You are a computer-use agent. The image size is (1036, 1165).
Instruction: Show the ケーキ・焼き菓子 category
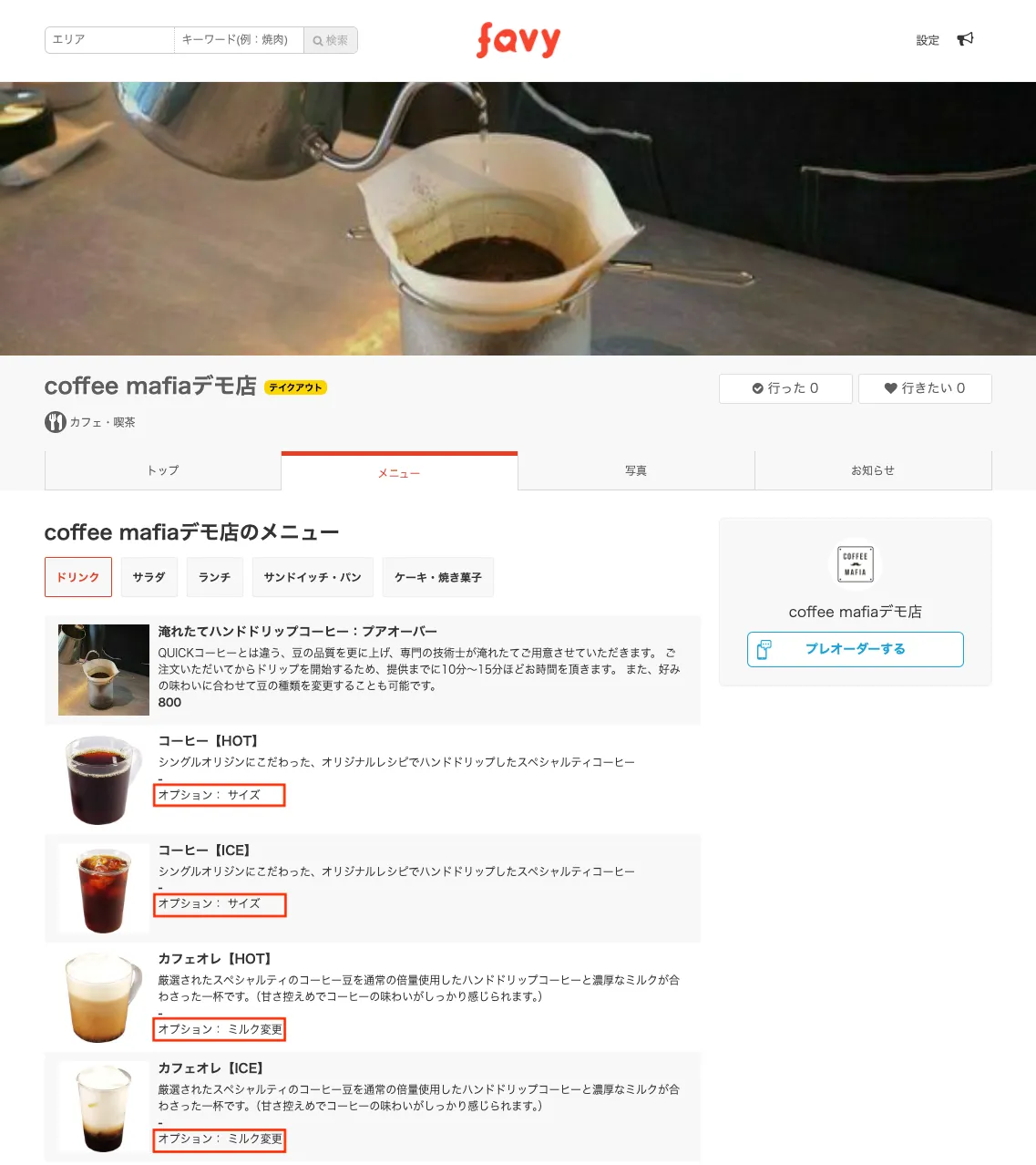click(437, 577)
